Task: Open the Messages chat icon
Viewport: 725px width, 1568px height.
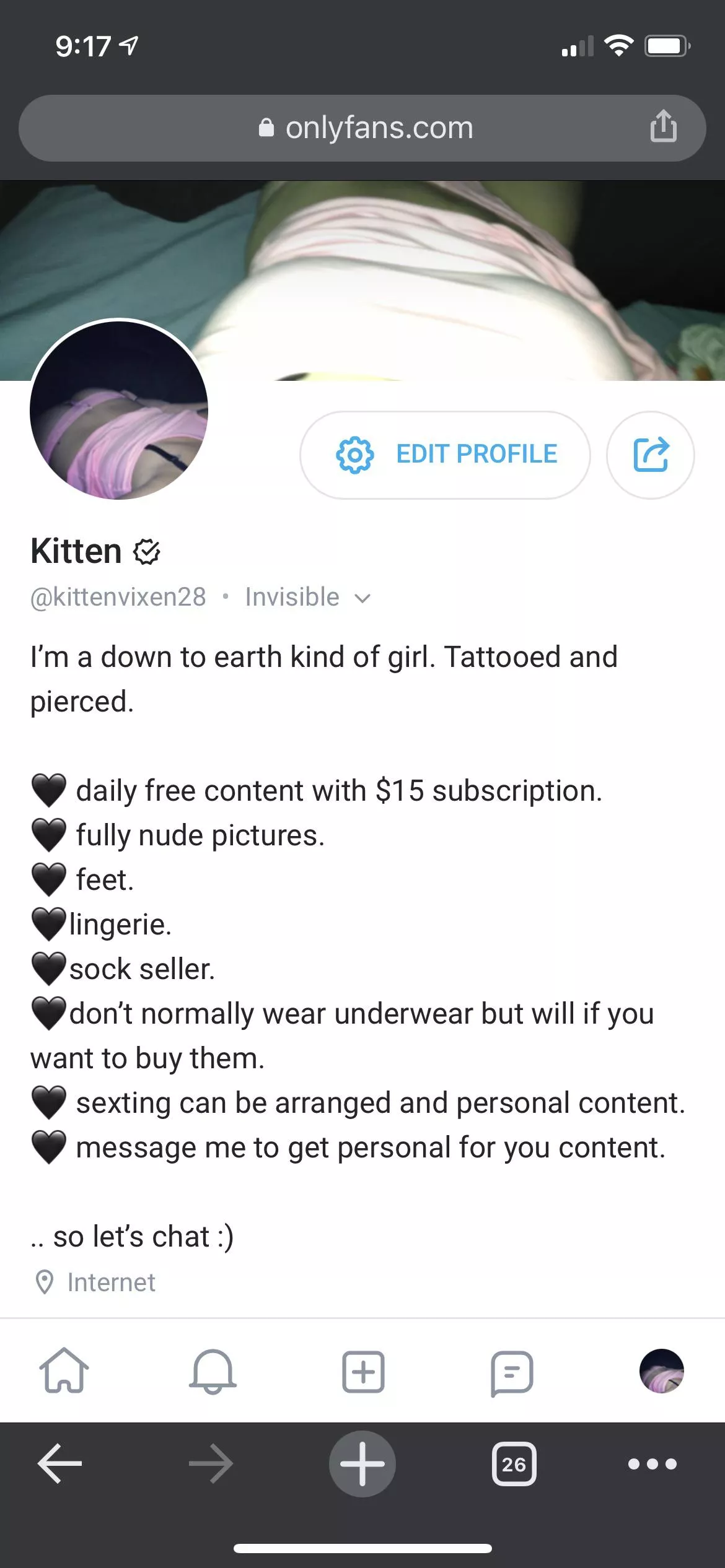Action: pos(511,1374)
